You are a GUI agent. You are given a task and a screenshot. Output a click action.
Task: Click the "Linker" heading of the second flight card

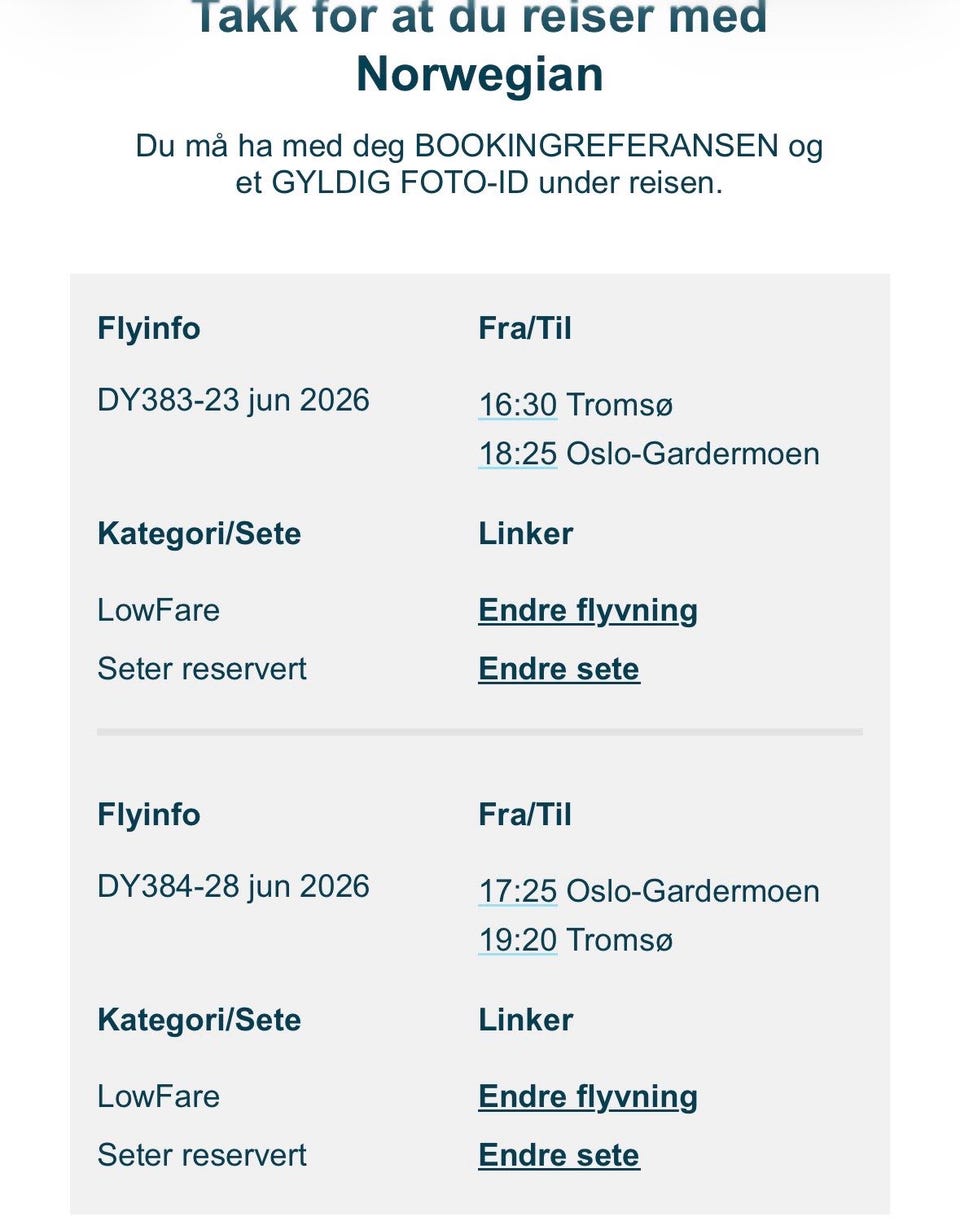[x=525, y=1020]
